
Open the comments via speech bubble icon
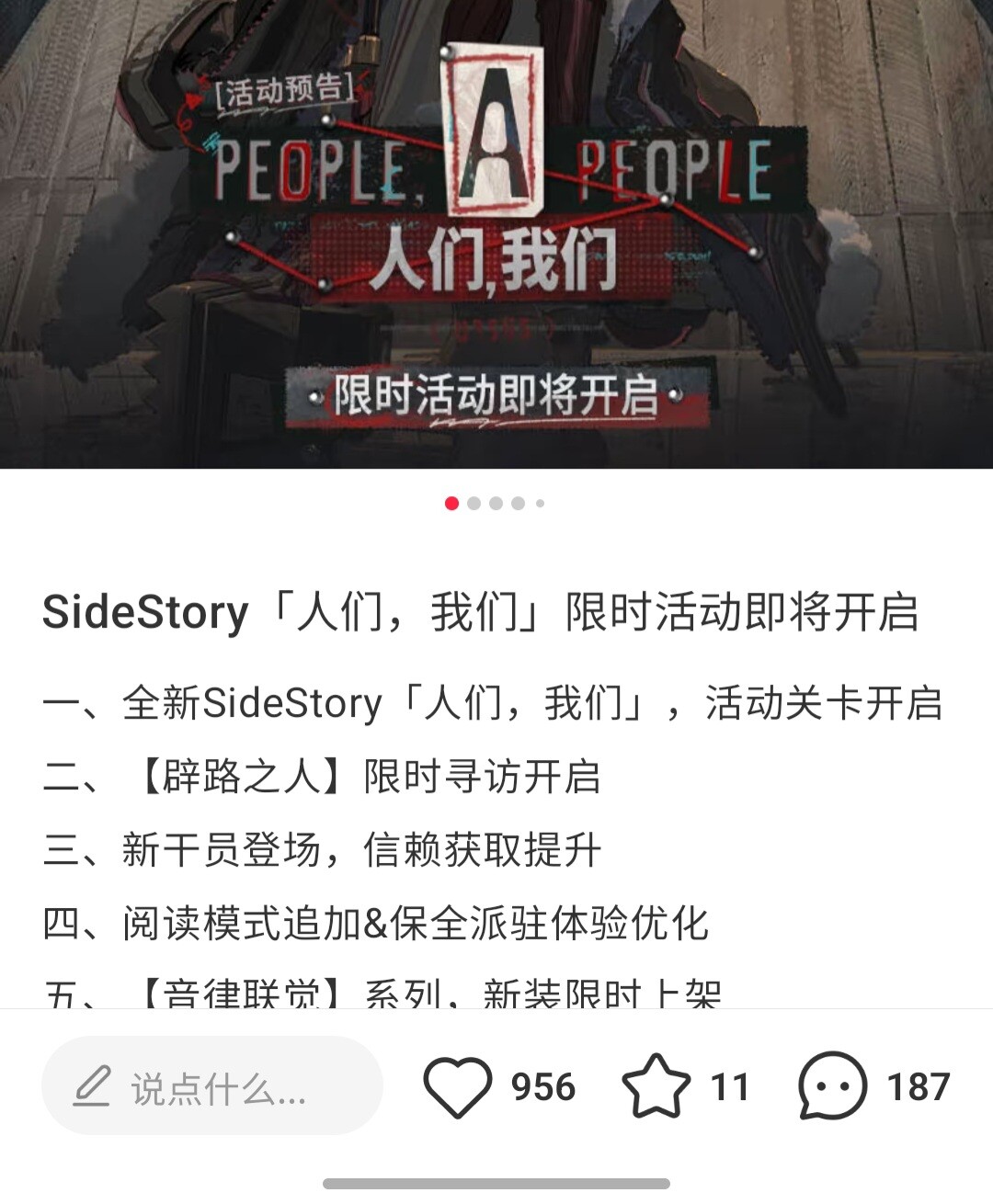point(832,1086)
